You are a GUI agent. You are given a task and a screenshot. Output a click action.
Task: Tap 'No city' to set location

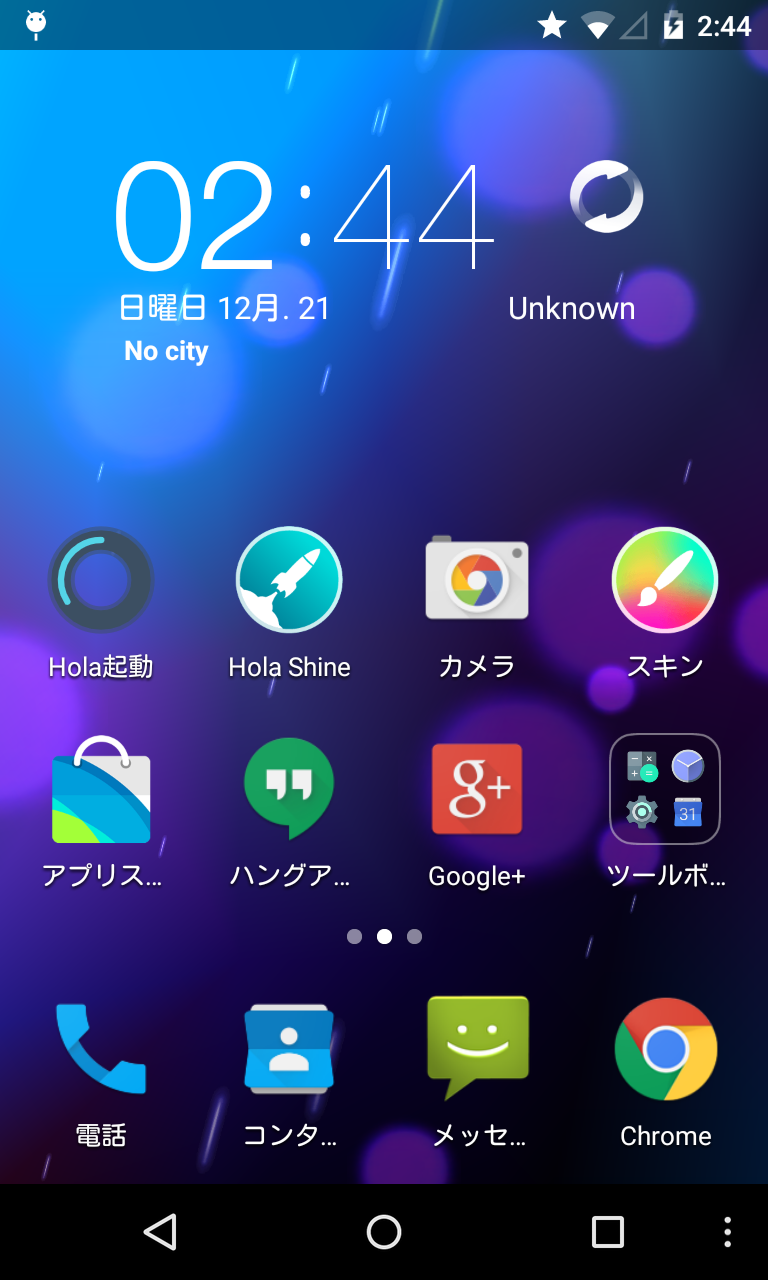coord(165,351)
